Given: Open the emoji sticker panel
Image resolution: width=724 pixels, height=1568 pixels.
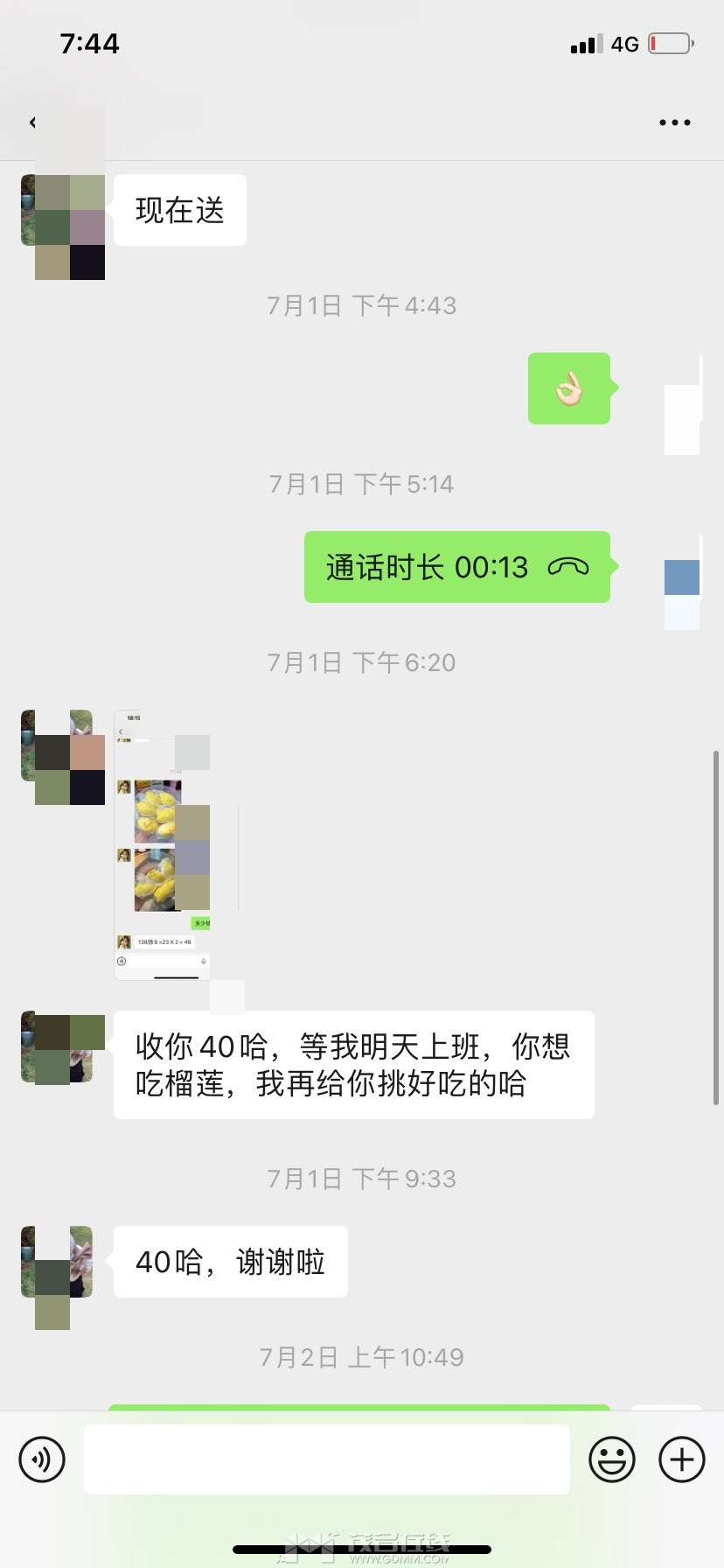Looking at the screenshot, I should click(611, 1459).
